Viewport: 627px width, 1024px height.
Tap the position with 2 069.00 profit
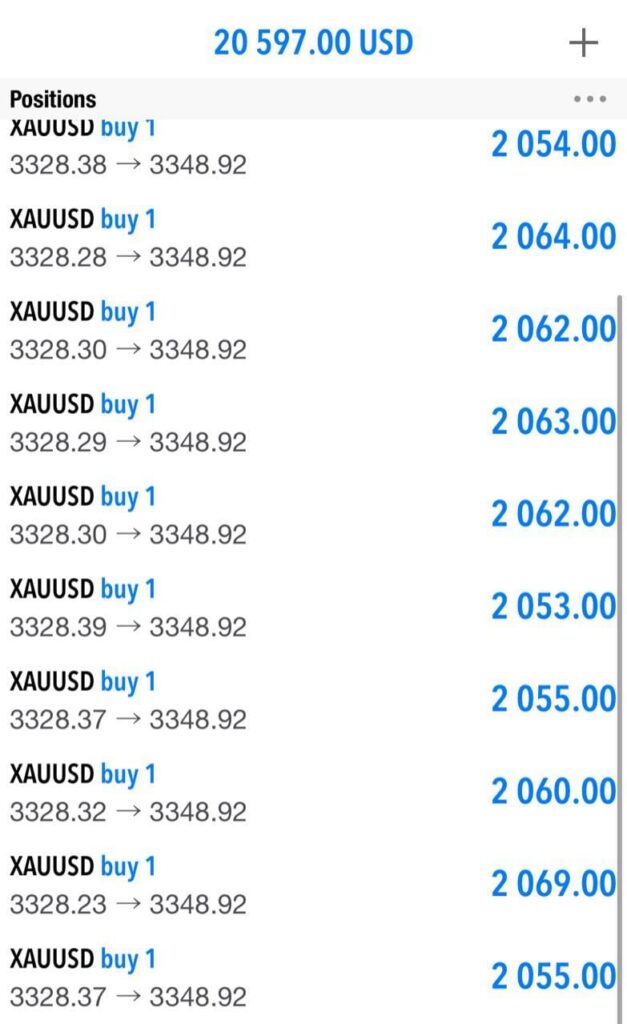313,885
